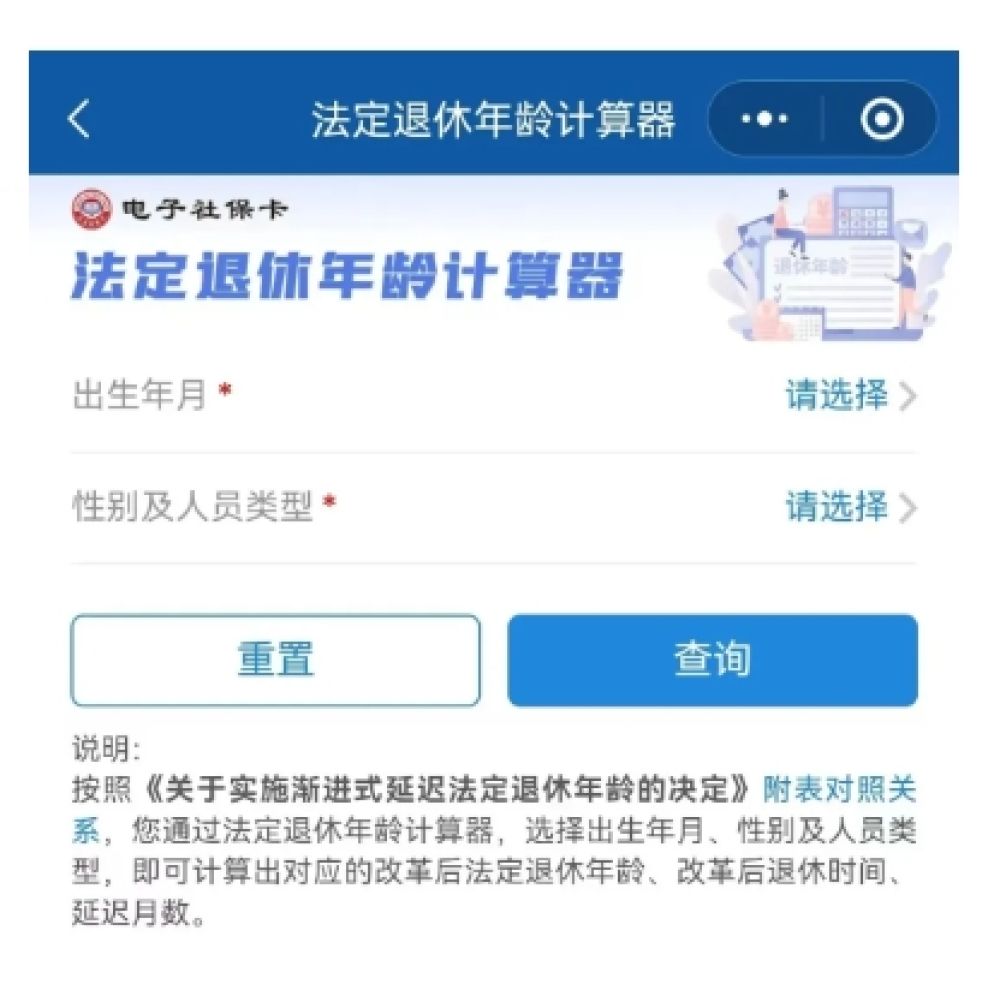The height and width of the screenshot is (990, 1000).
Task: Go back using the header arrow
Action: (x=79, y=120)
